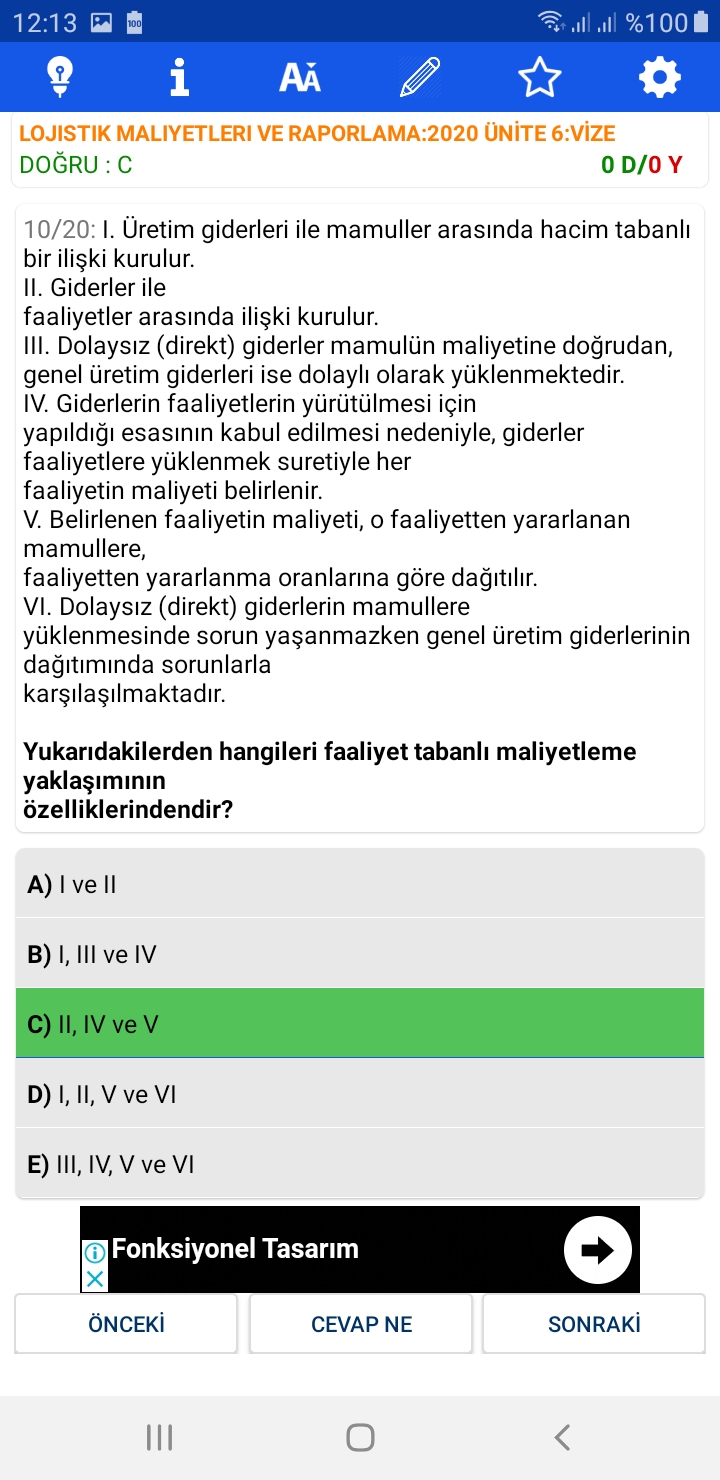This screenshot has height=1480, width=720.
Task: Change the text size with AA icon
Action: [x=300, y=77]
